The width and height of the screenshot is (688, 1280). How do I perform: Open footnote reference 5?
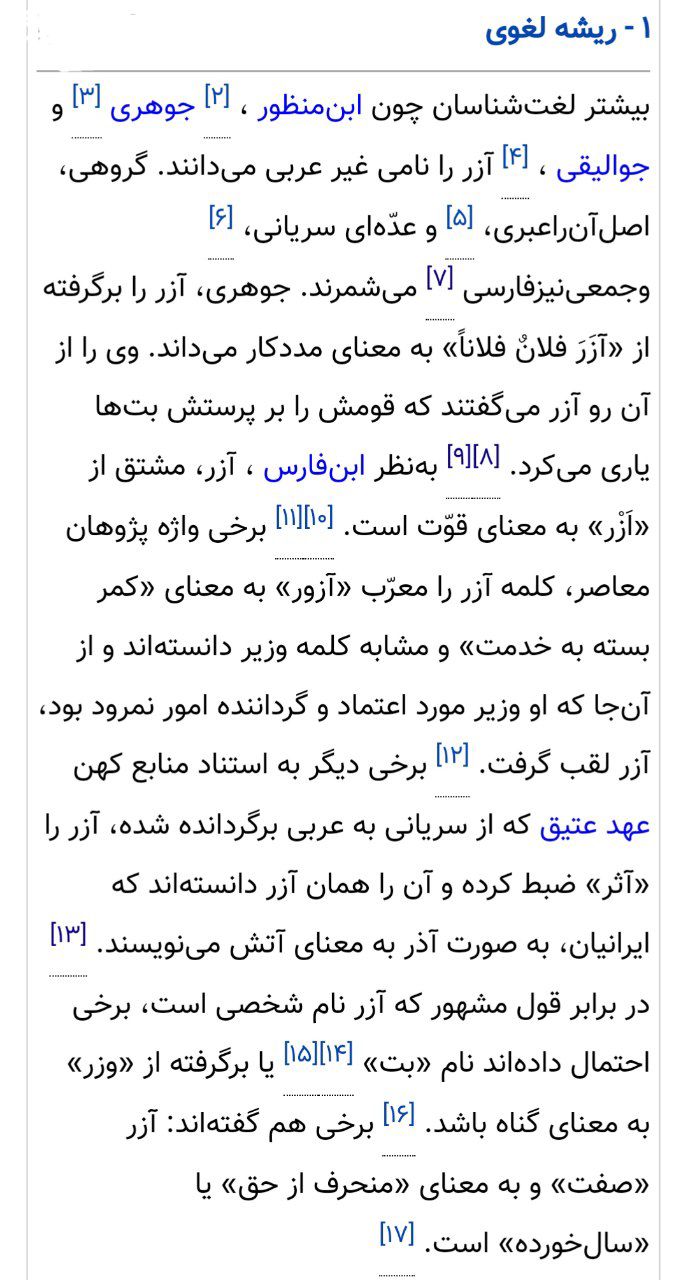[460, 216]
